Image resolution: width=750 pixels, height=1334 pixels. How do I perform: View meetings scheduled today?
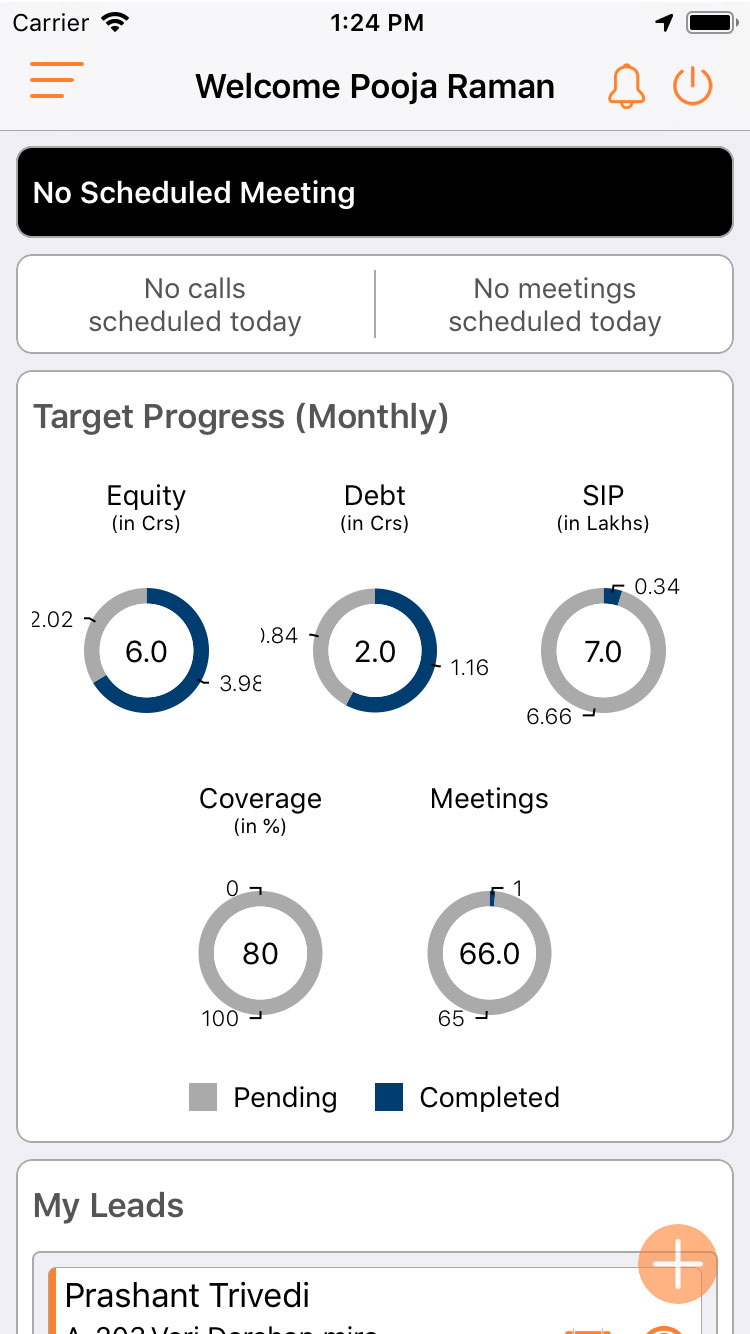click(x=555, y=305)
